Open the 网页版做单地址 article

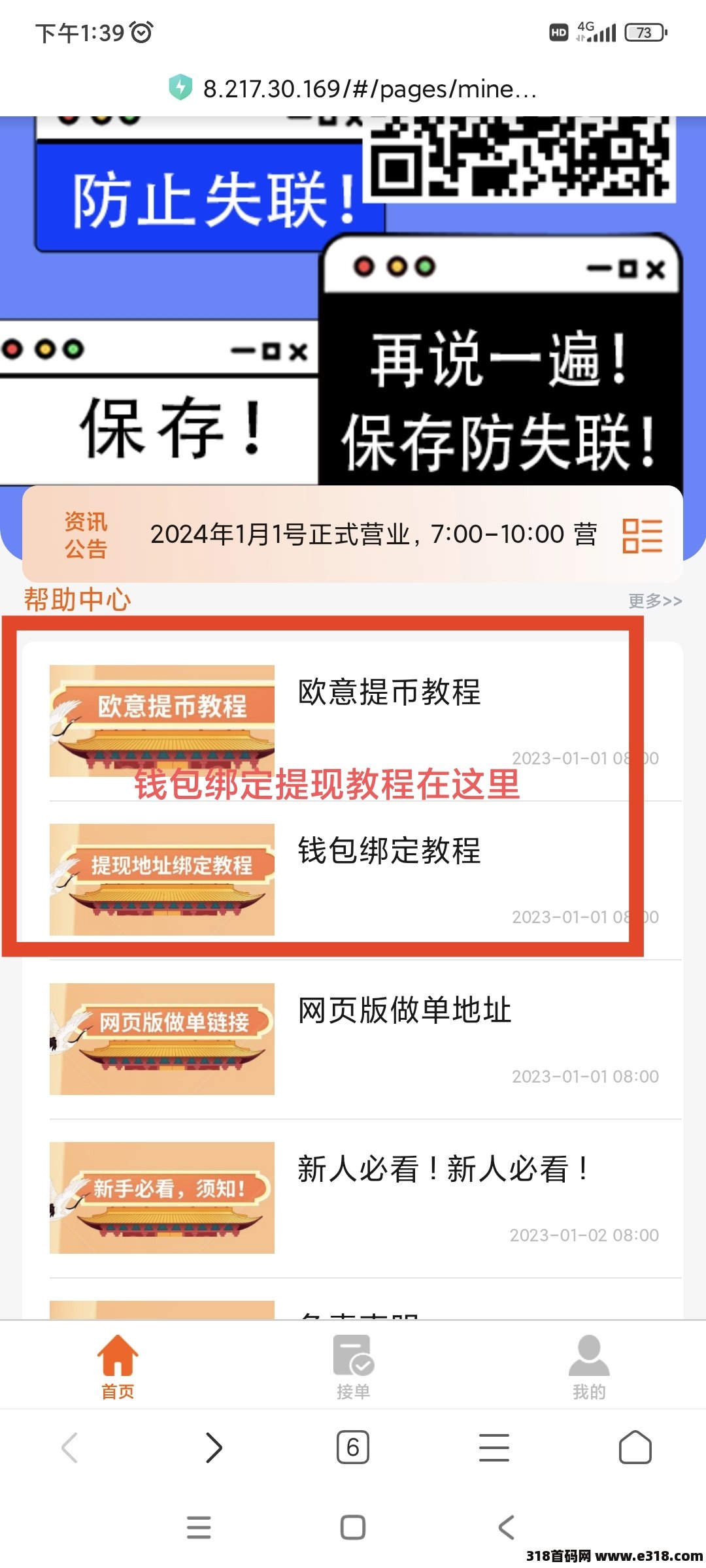click(x=404, y=1010)
